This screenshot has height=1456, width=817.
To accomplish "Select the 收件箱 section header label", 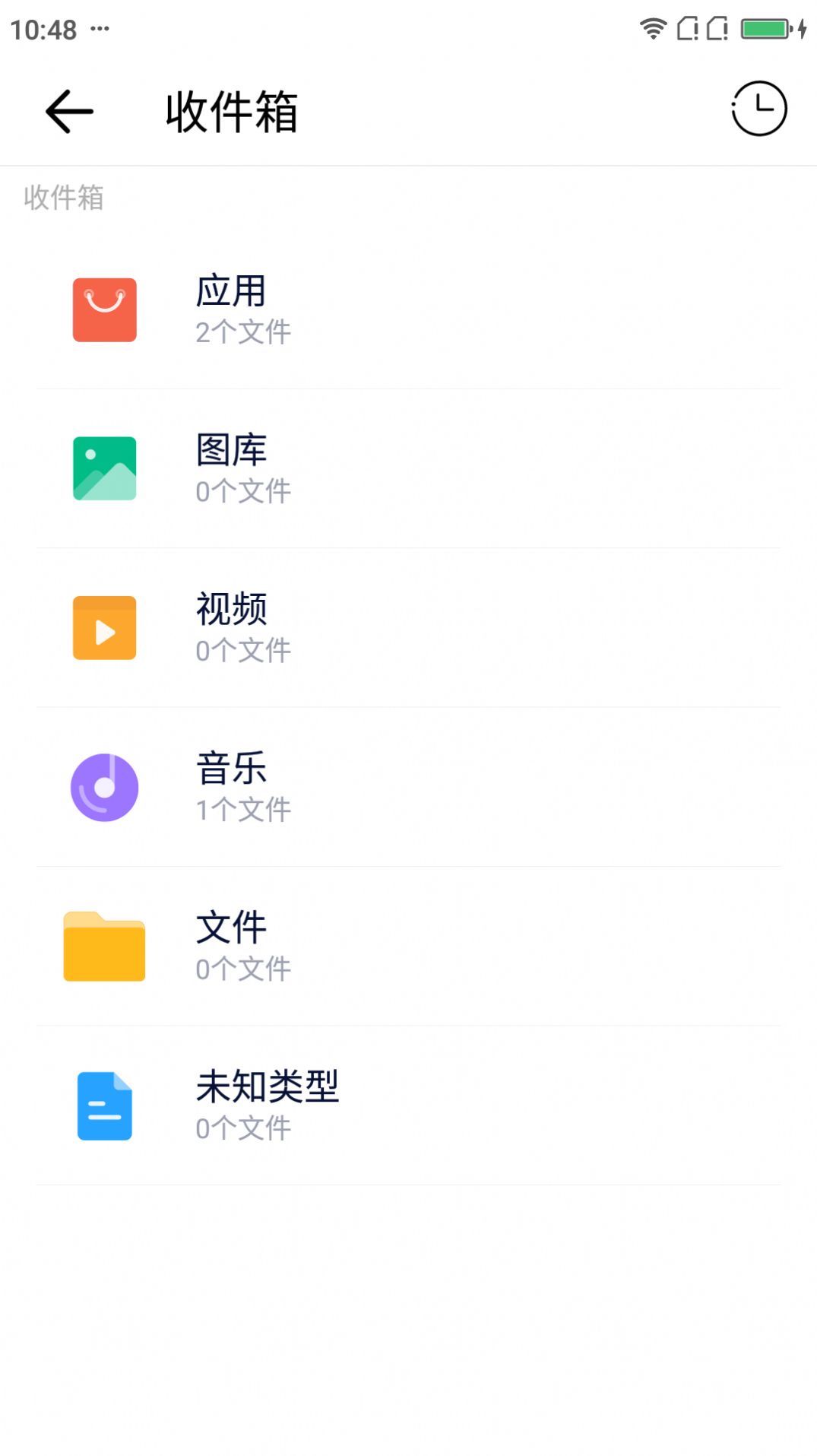I will [63, 198].
